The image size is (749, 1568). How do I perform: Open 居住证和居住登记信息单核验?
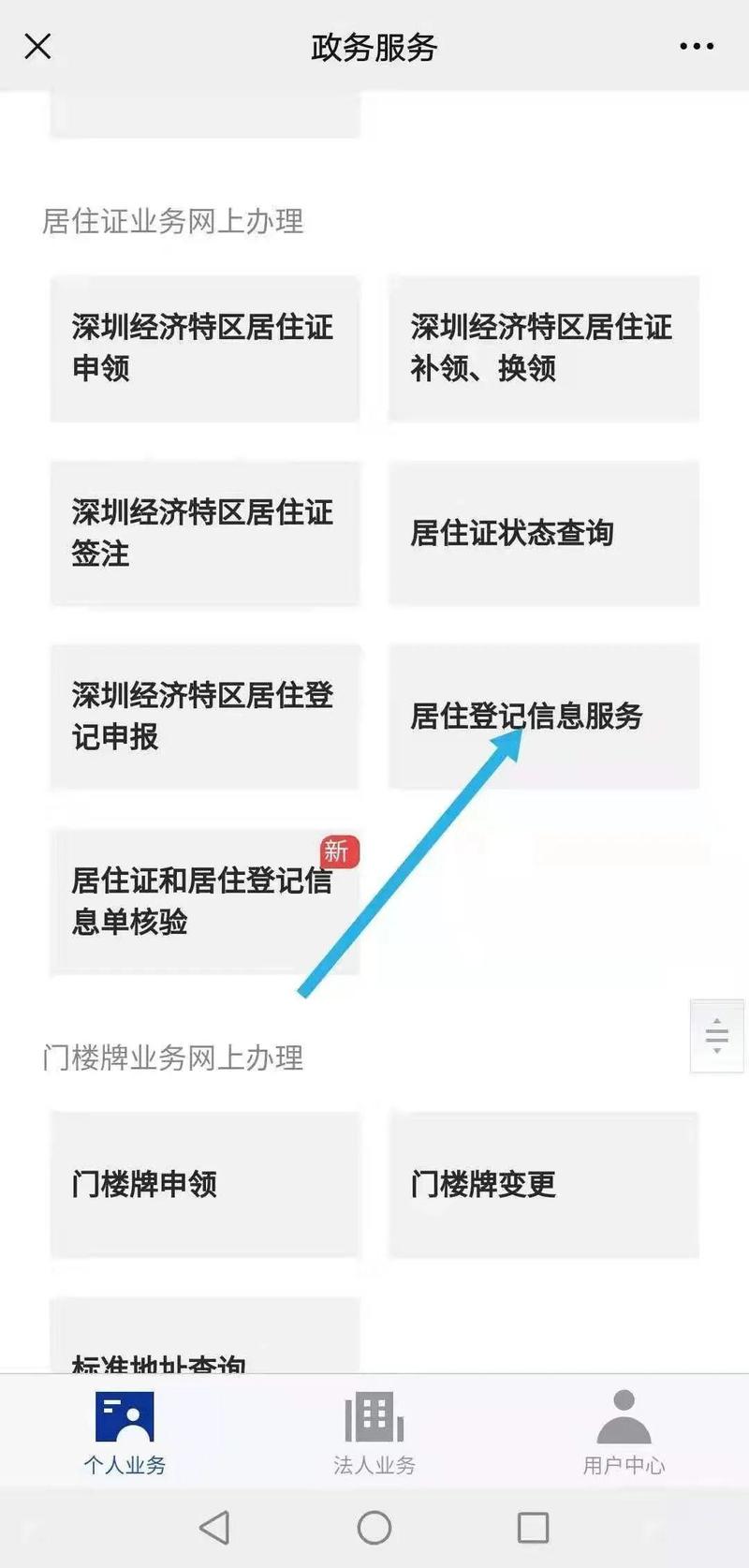(204, 901)
